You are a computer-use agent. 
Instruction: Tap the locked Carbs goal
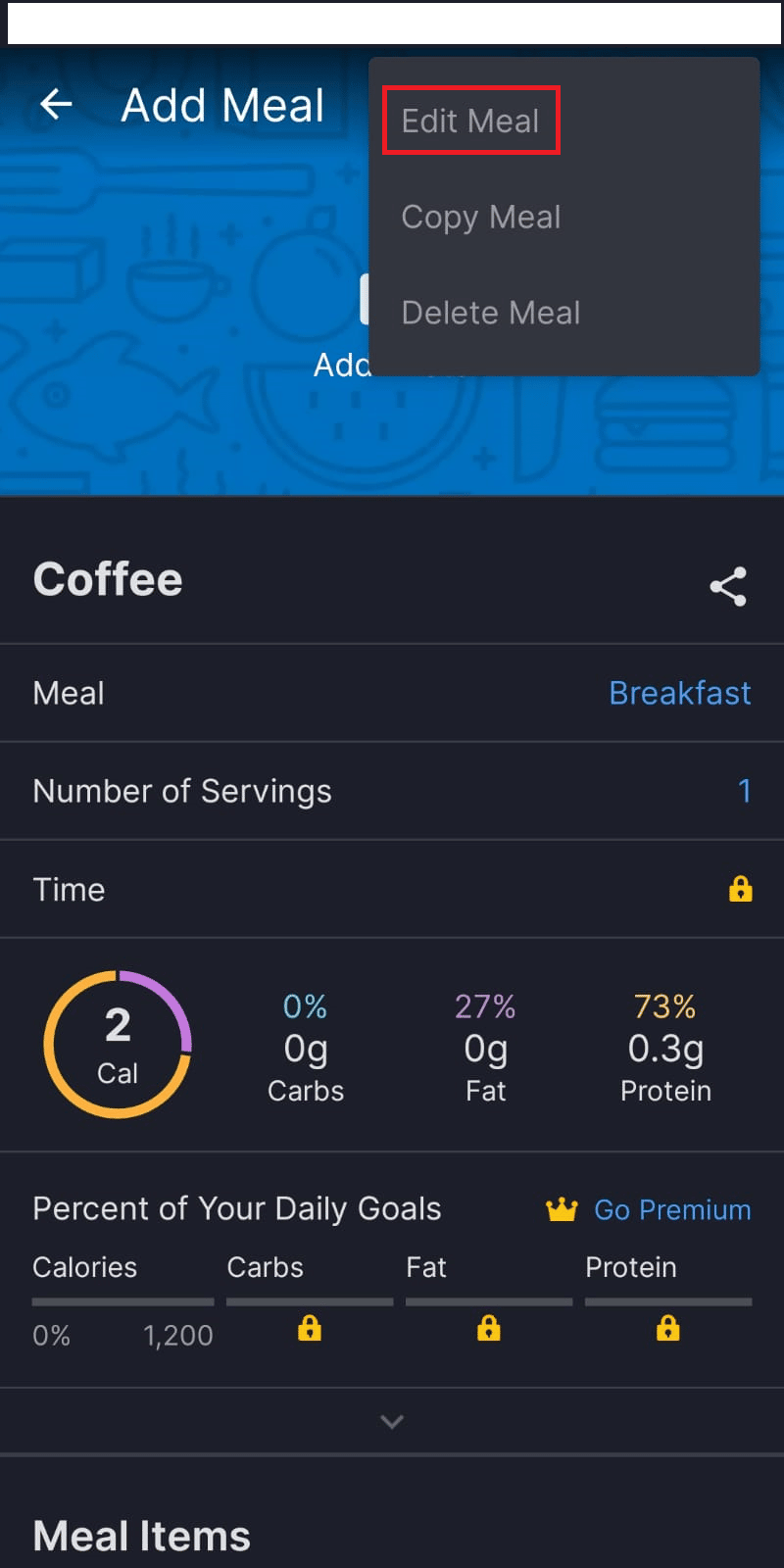(310, 1328)
